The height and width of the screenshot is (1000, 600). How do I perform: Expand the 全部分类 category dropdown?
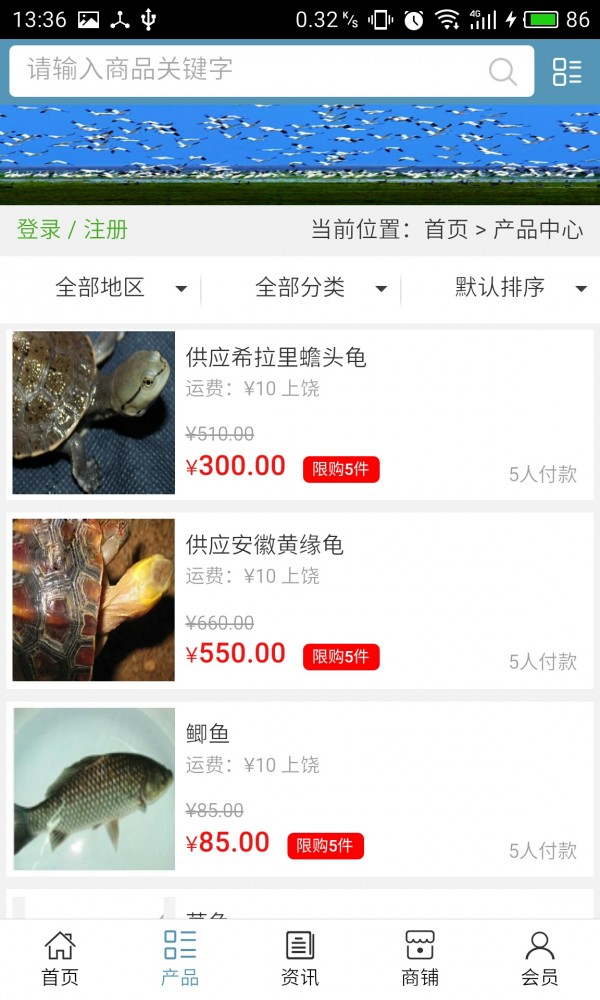coord(320,288)
